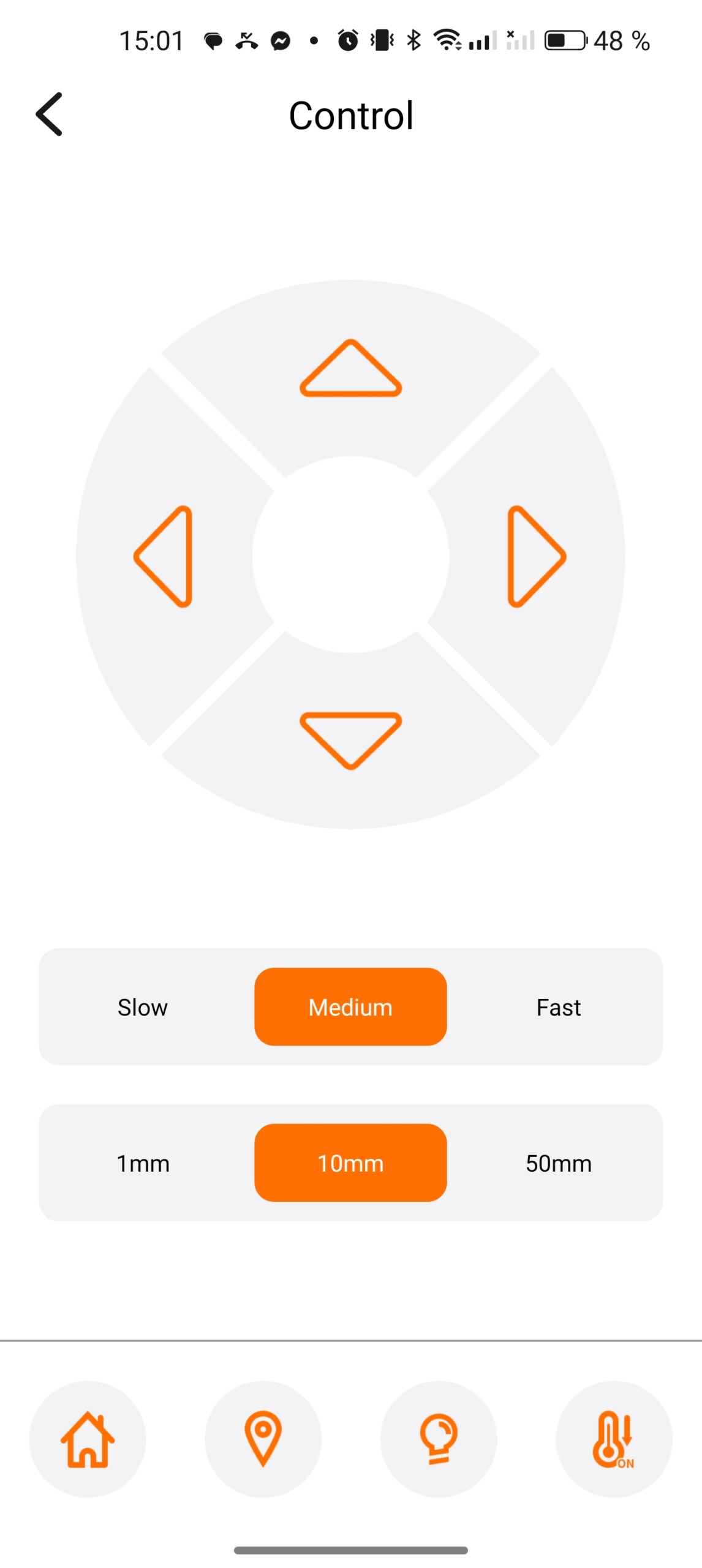Set step distance to 1mm
This screenshot has width=702, height=1568.
click(143, 1163)
